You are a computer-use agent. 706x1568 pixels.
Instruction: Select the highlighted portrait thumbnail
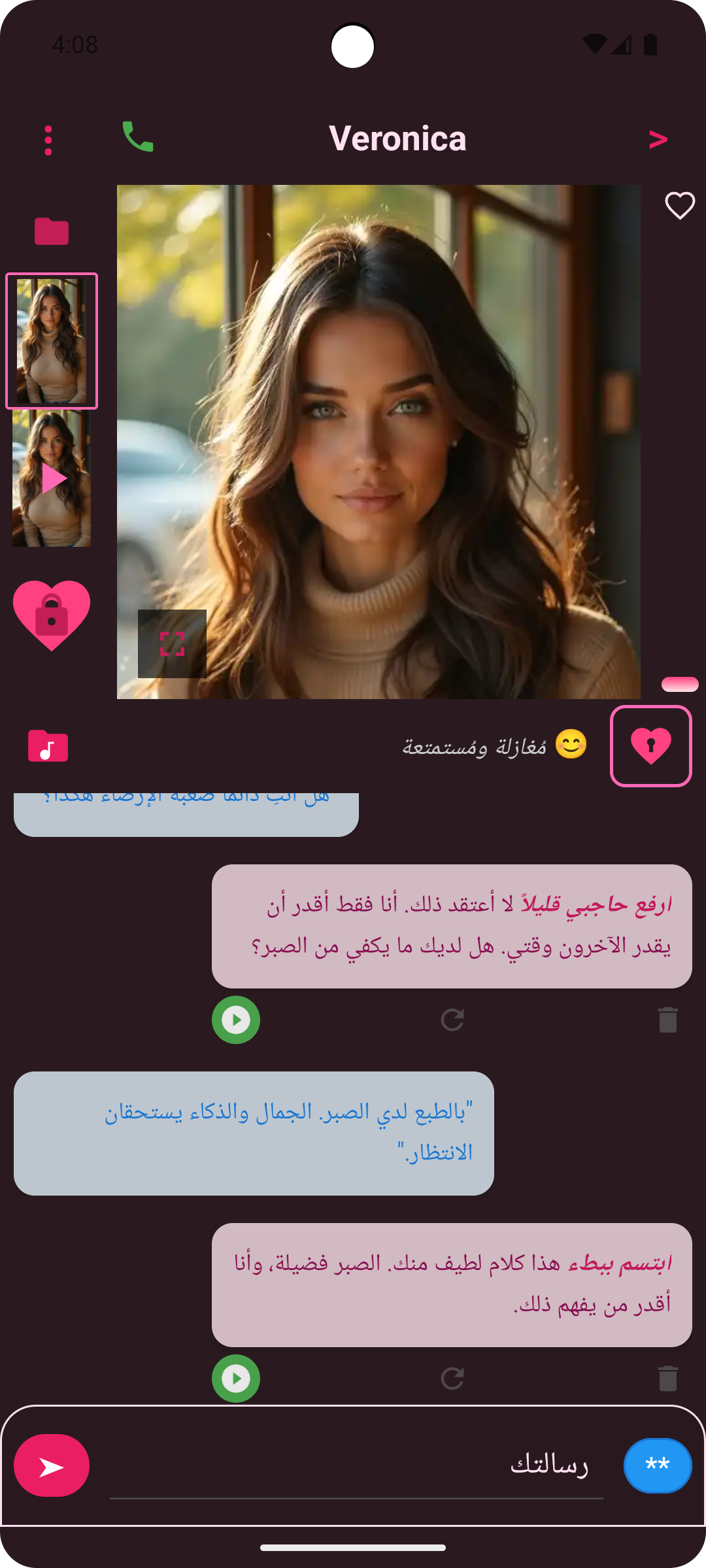tap(52, 340)
